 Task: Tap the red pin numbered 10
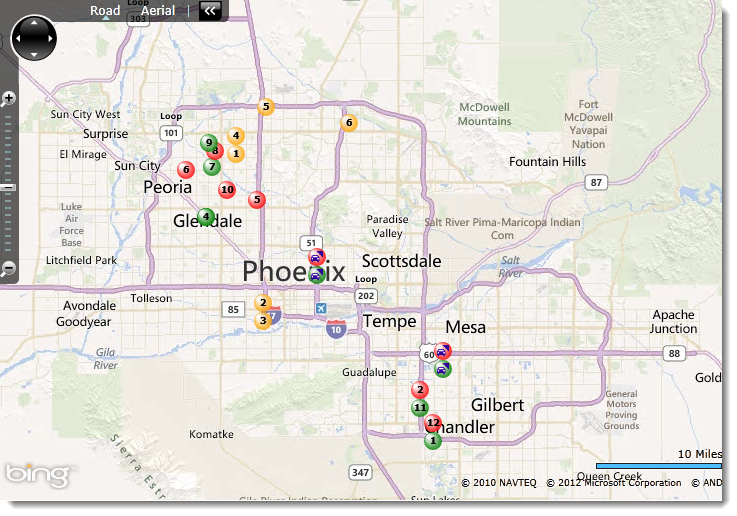click(x=227, y=189)
